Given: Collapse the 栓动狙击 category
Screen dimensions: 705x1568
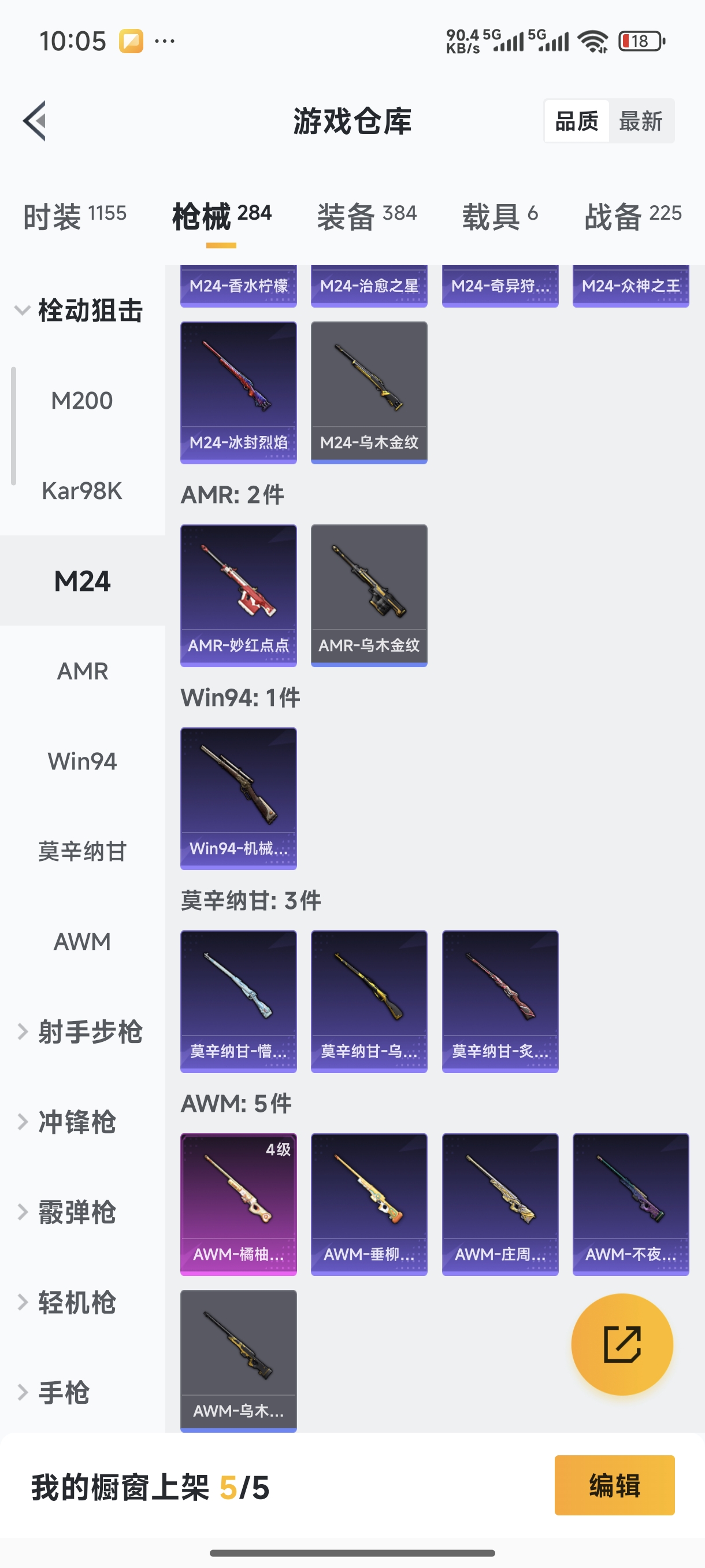Looking at the screenshot, I should (79, 310).
